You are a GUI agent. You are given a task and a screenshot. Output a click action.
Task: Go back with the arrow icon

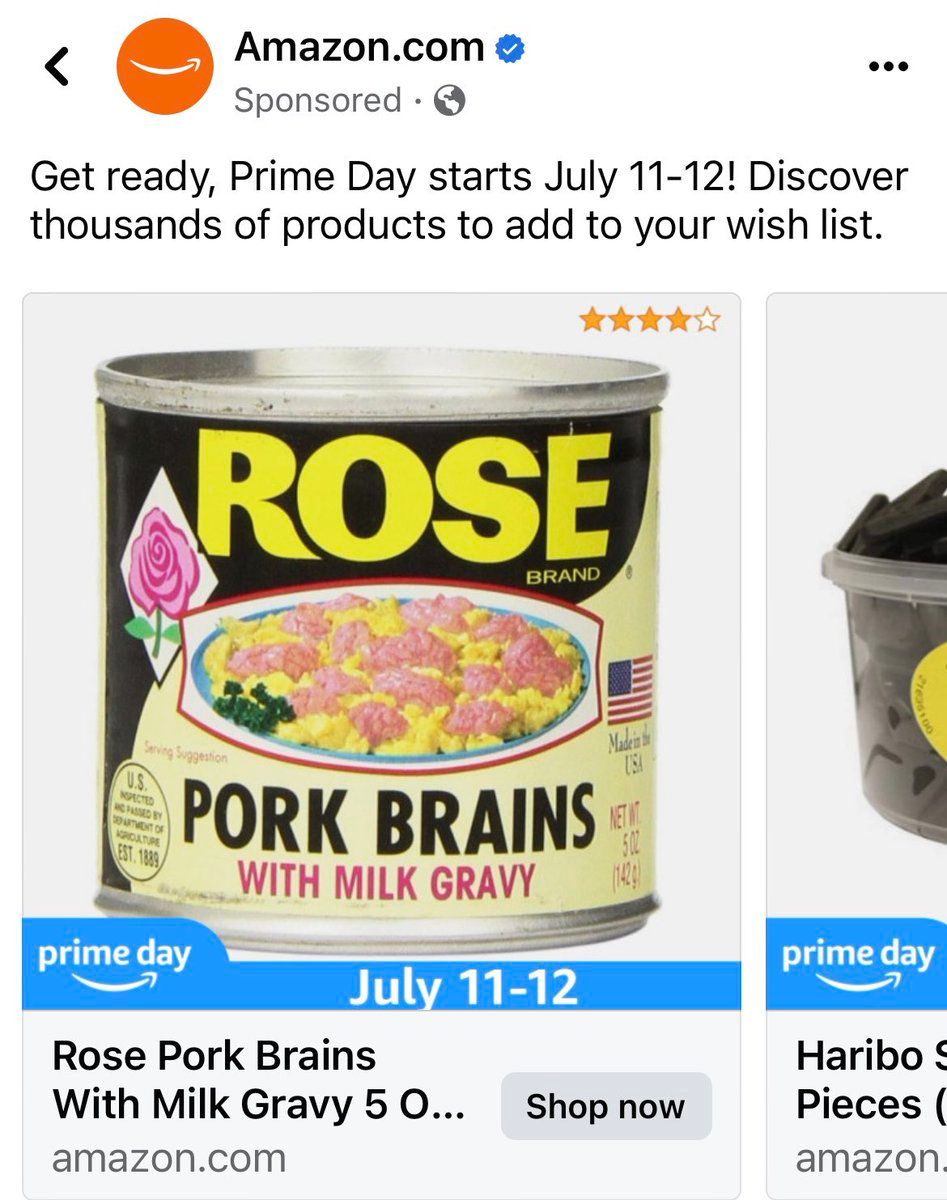pos(58,67)
